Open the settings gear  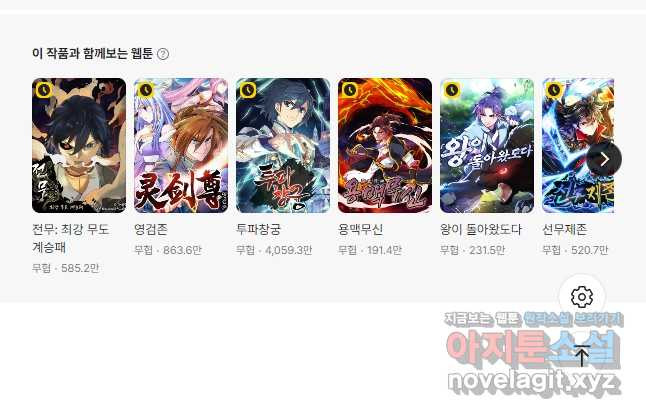pos(582,297)
